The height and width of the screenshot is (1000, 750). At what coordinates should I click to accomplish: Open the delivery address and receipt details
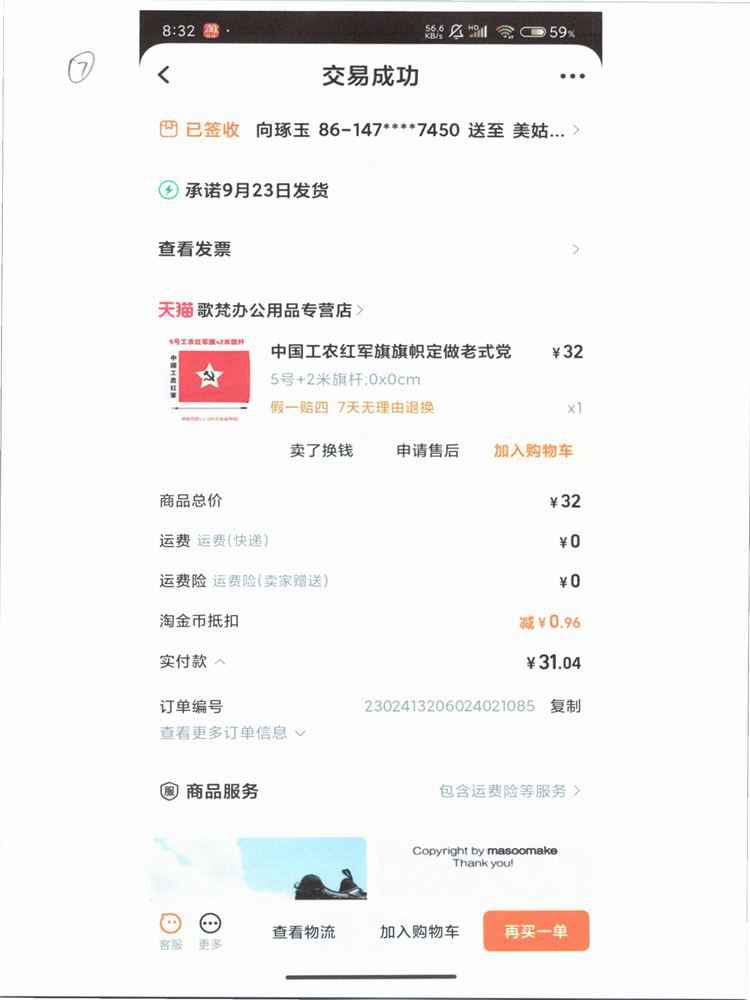370,130
